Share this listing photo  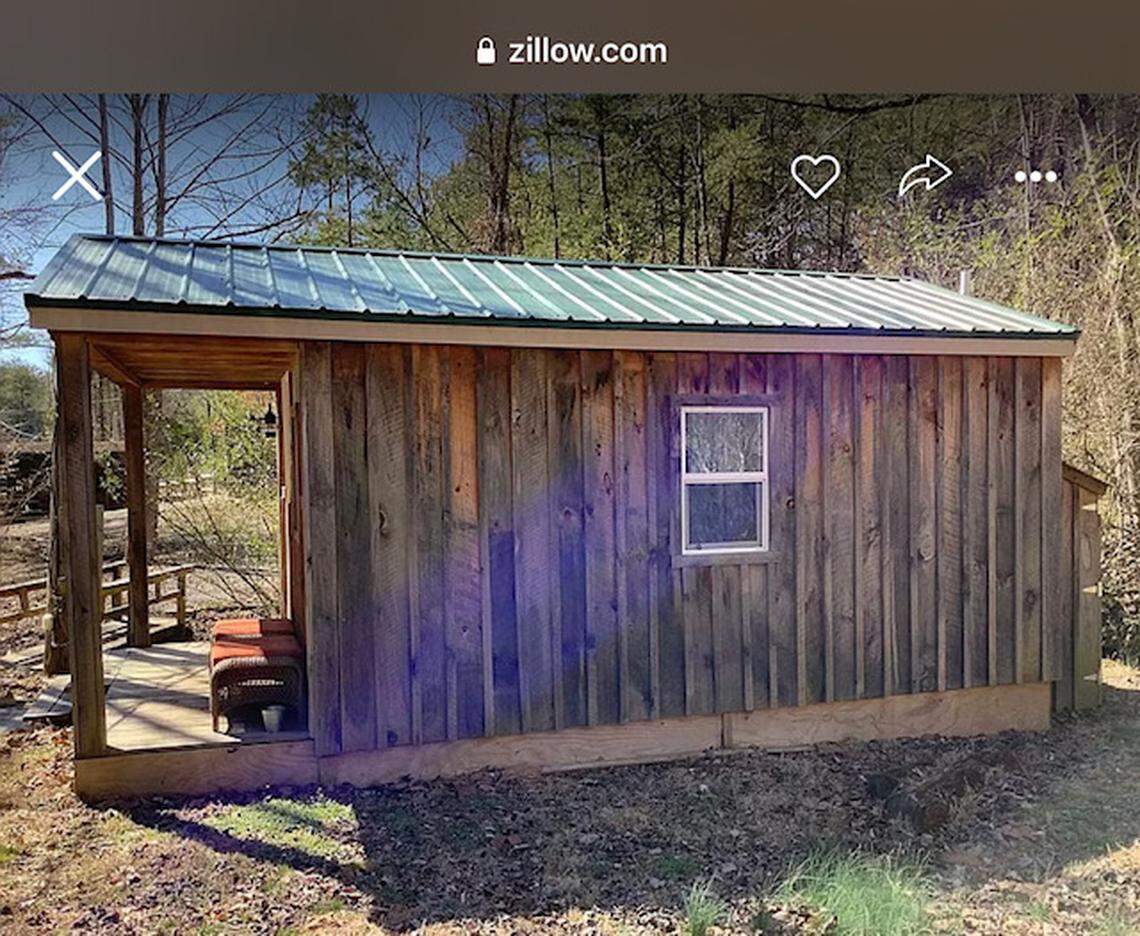(x=924, y=176)
